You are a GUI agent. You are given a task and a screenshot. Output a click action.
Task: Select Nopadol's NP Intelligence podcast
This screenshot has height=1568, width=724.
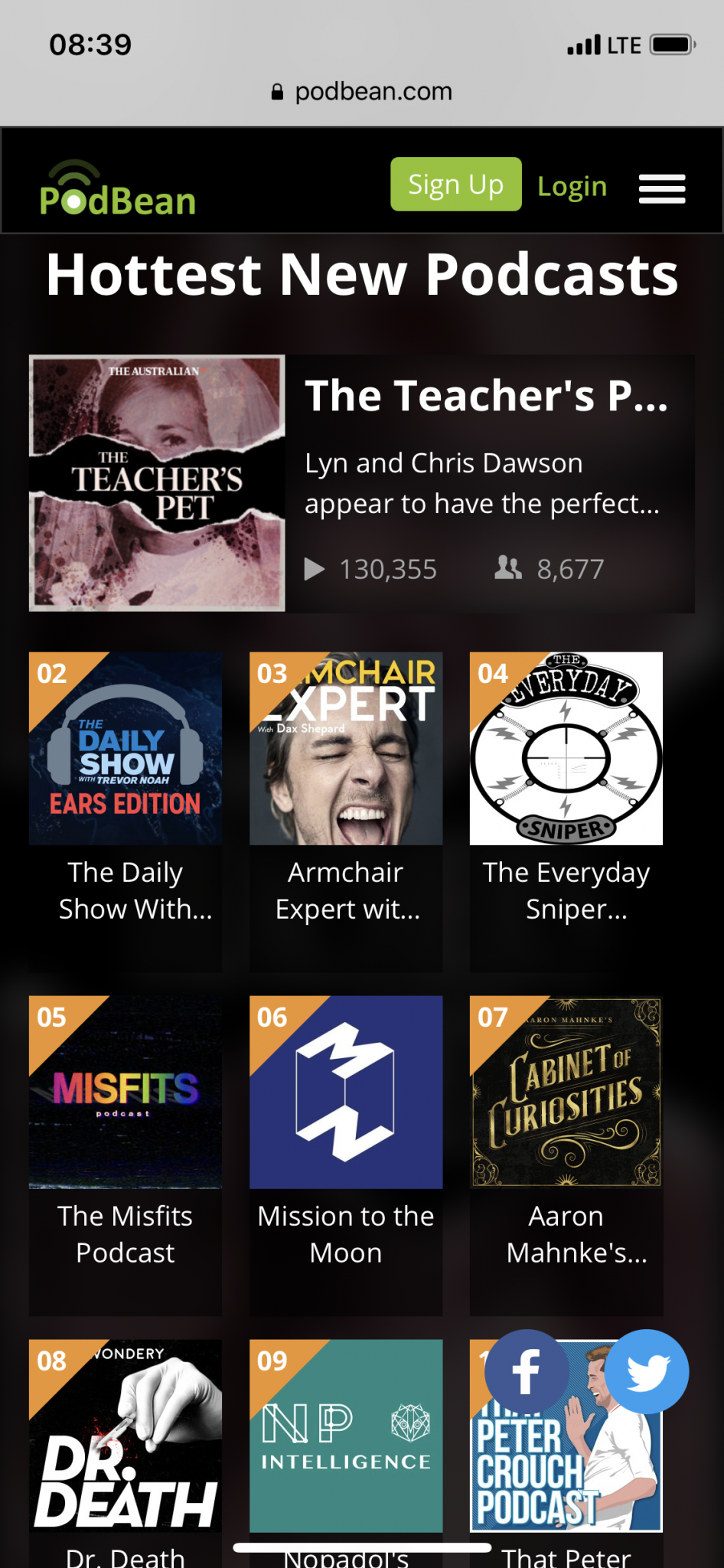point(346,1436)
